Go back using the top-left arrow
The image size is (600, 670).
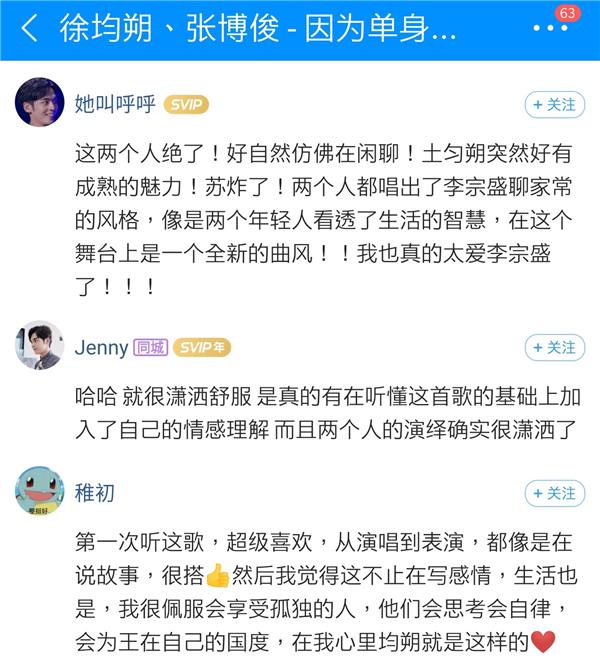coord(29,29)
